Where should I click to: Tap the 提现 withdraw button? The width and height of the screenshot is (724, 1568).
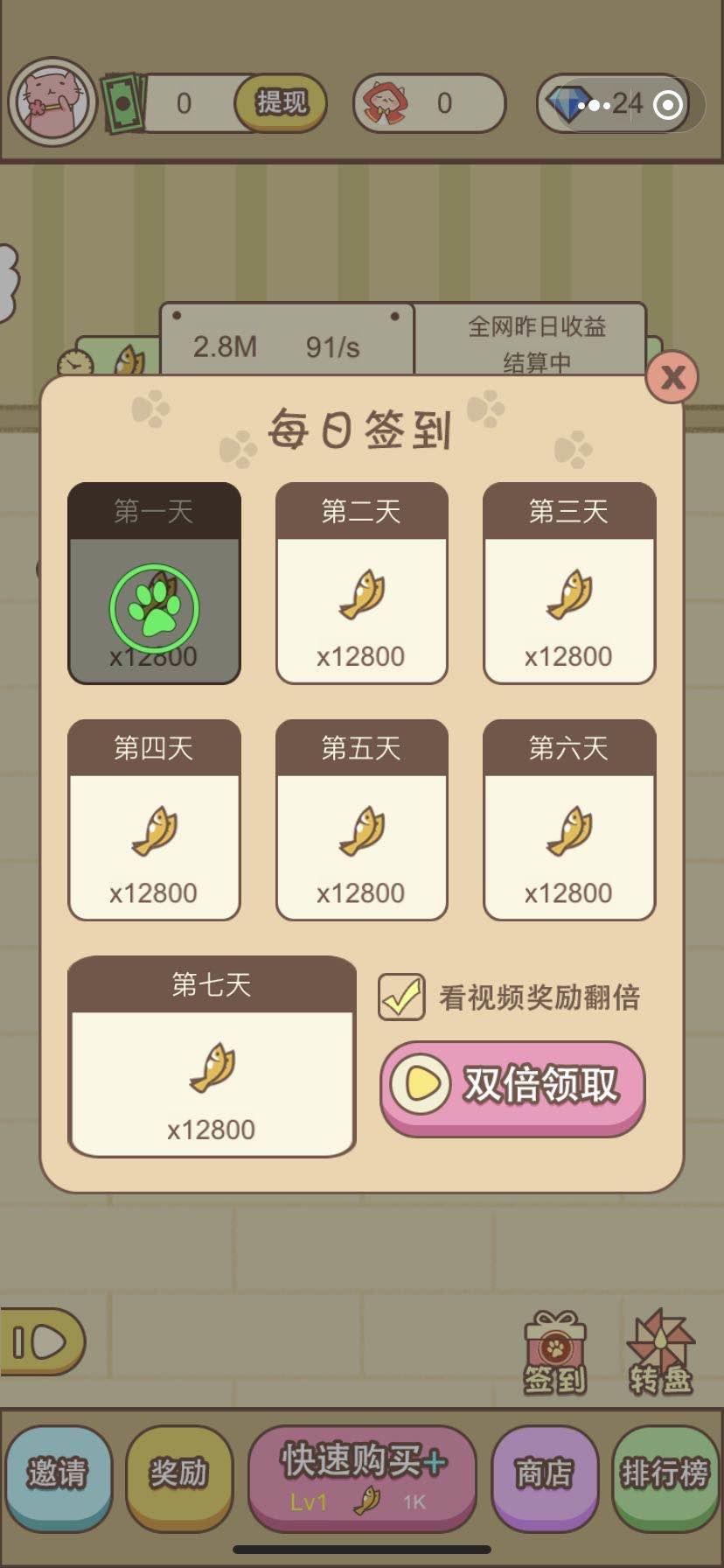(x=281, y=102)
